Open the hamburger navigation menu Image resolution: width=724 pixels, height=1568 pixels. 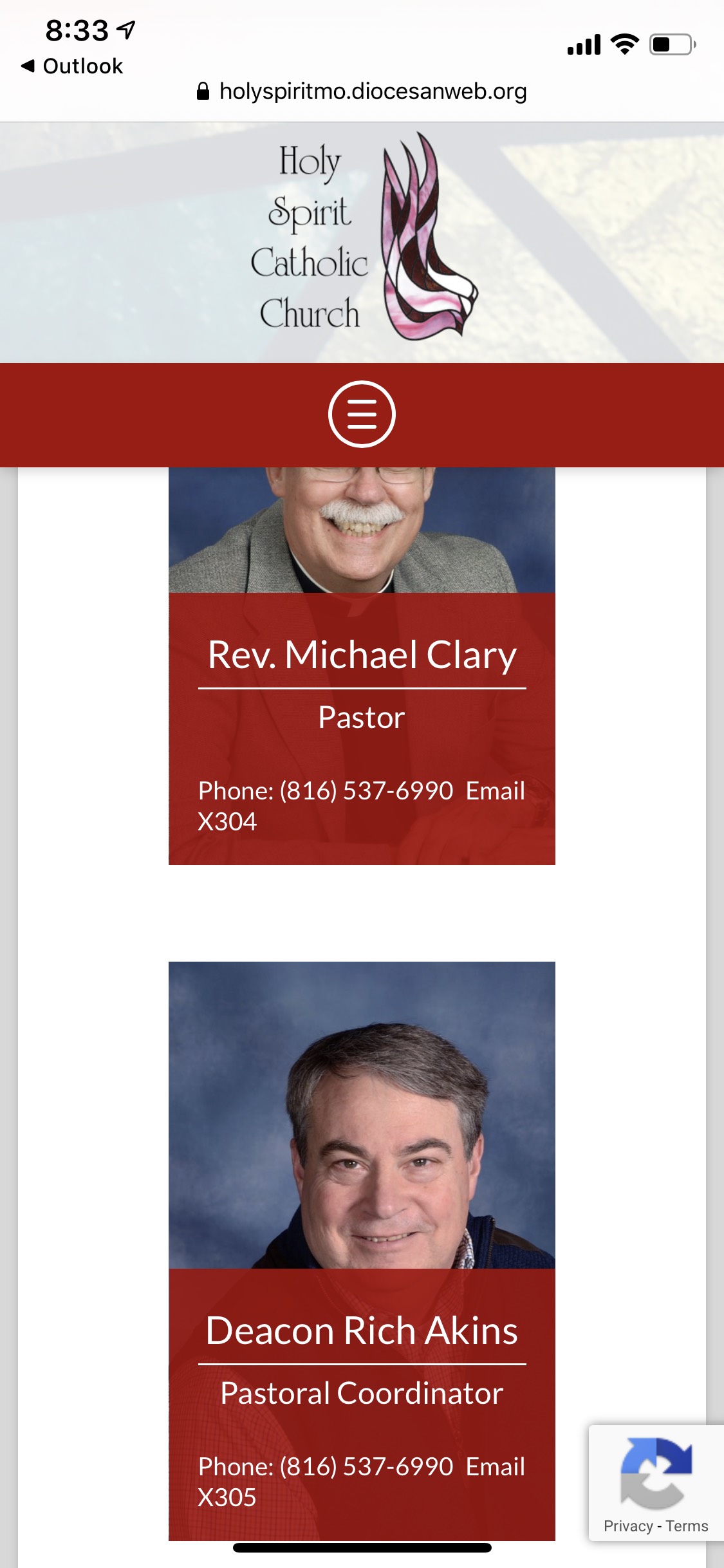click(x=362, y=414)
